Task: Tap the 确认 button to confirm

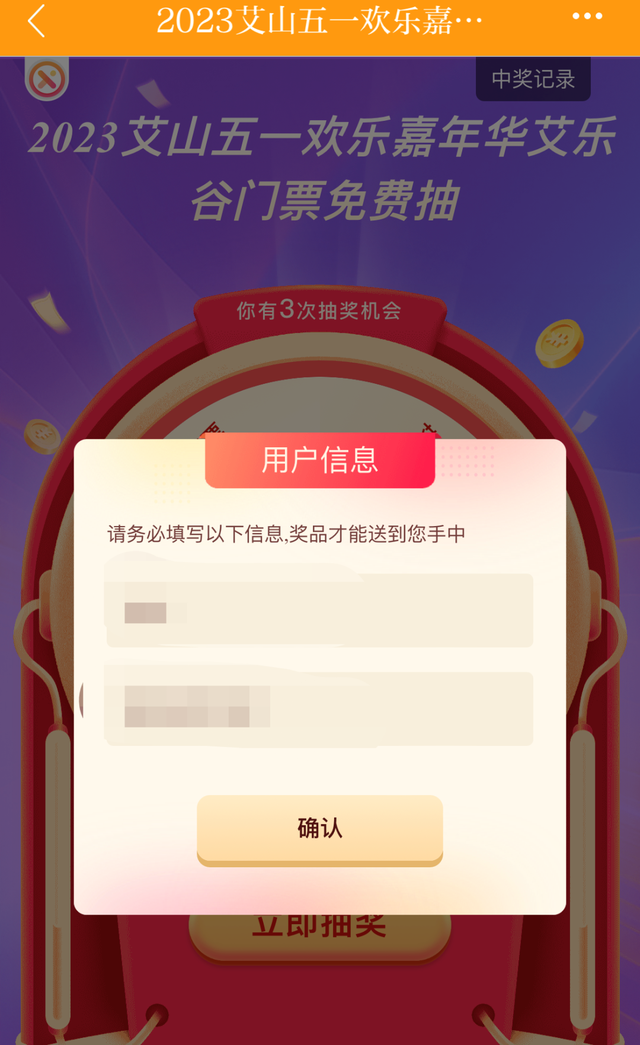Action: [x=320, y=828]
